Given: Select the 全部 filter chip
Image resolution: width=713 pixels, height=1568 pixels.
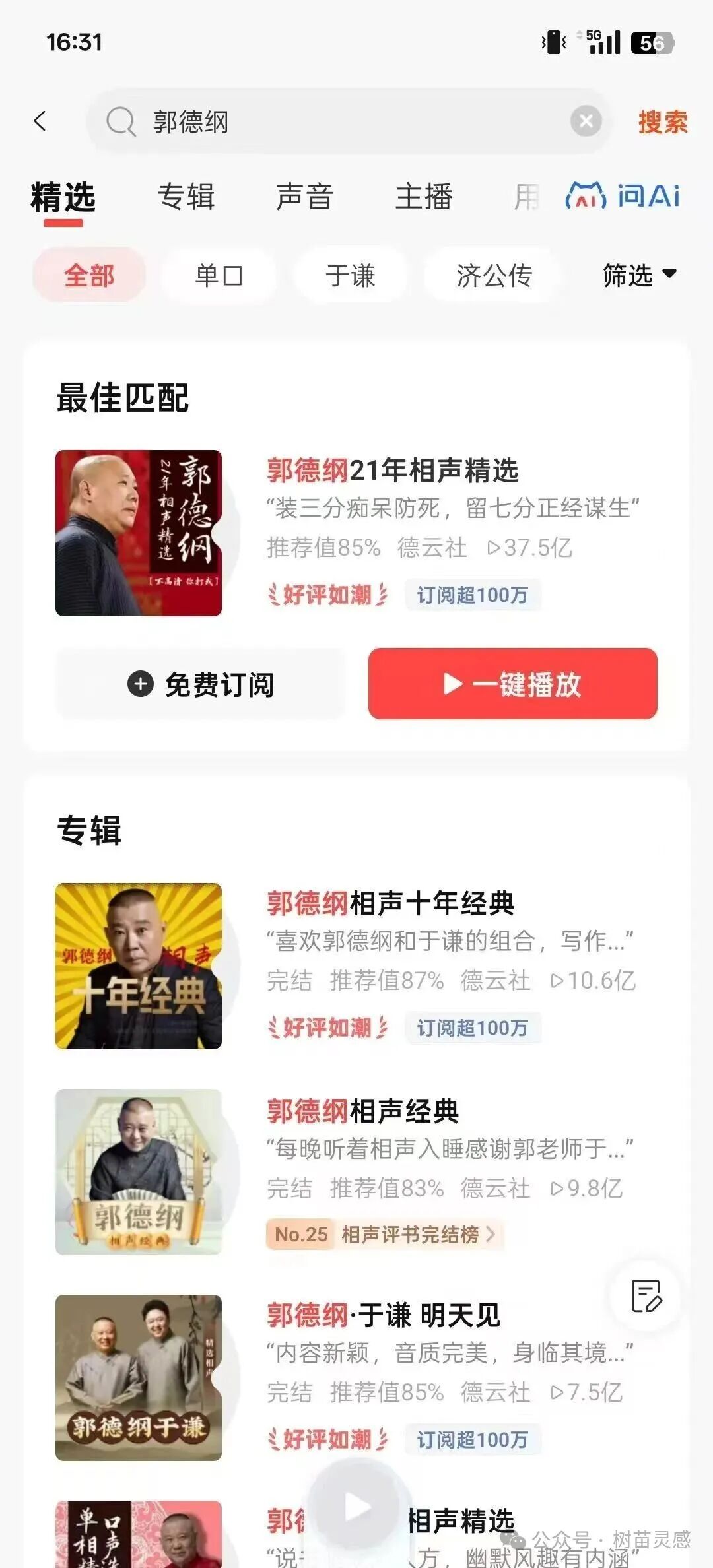Looking at the screenshot, I should pyautogui.click(x=88, y=275).
